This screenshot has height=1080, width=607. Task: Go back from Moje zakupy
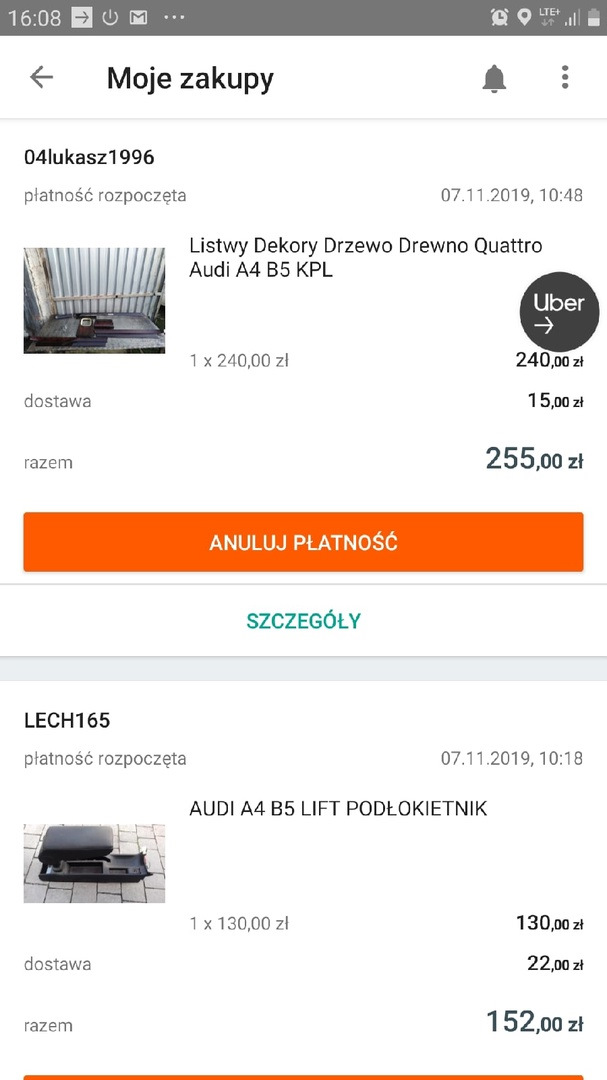point(41,77)
